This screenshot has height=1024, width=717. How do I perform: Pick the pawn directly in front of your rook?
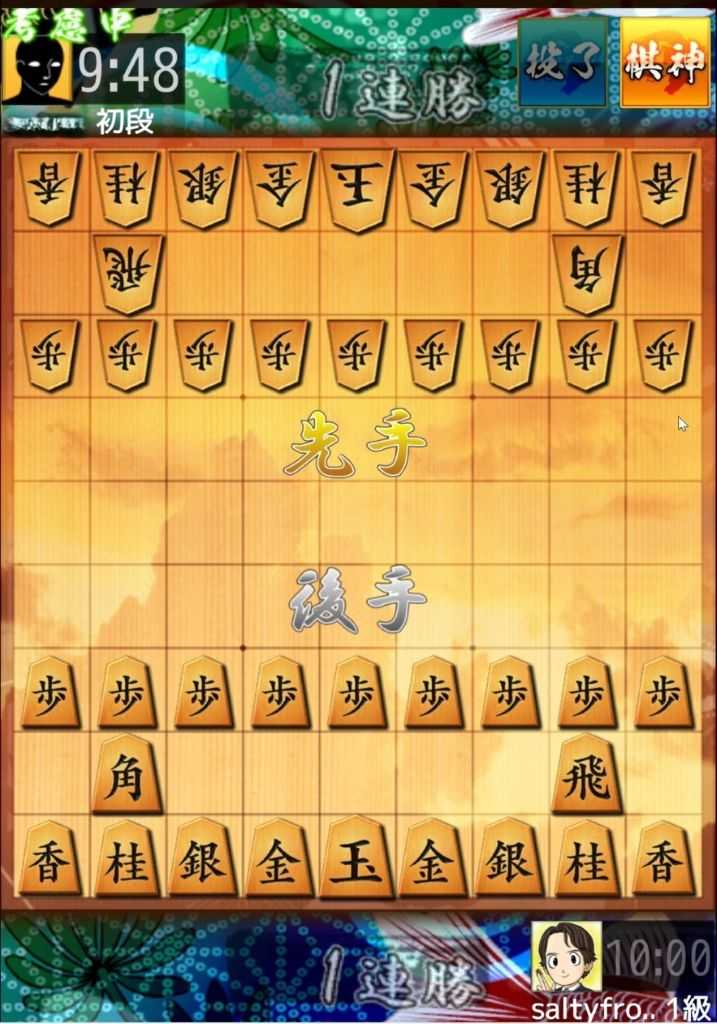point(586,692)
